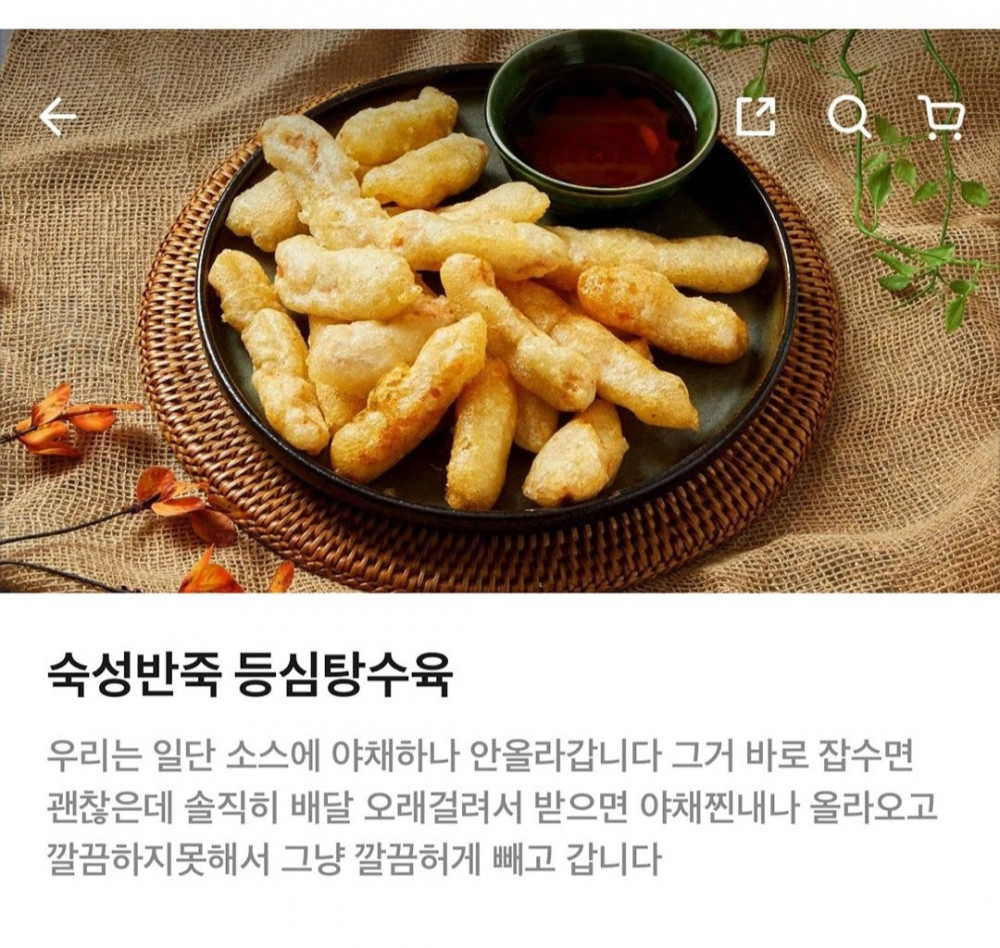This screenshot has width=1000, height=948.
Task: Open search with the magnifier icon
Action: coord(849,118)
